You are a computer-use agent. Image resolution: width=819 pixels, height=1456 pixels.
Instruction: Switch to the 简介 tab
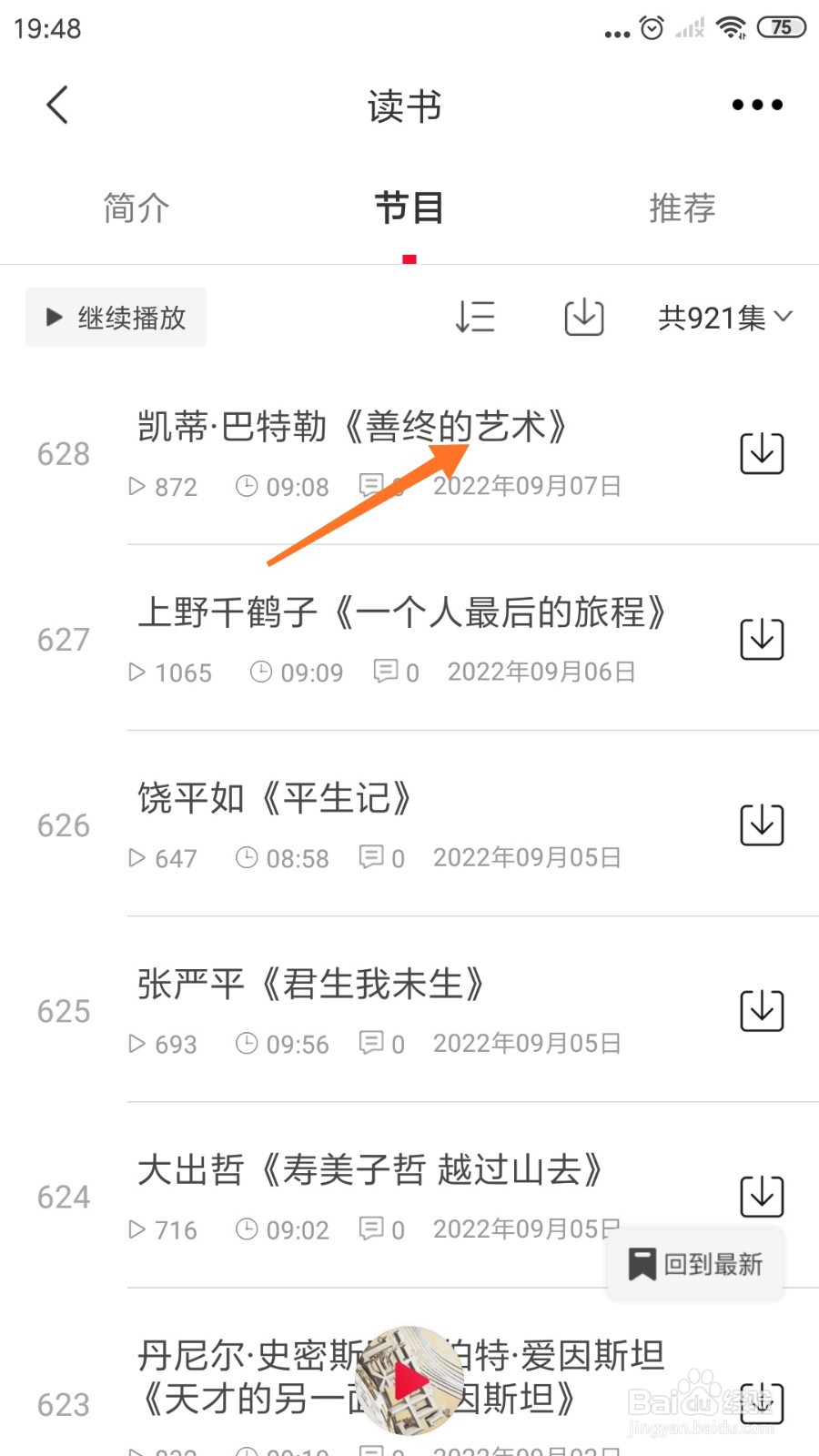(x=136, y=207)
